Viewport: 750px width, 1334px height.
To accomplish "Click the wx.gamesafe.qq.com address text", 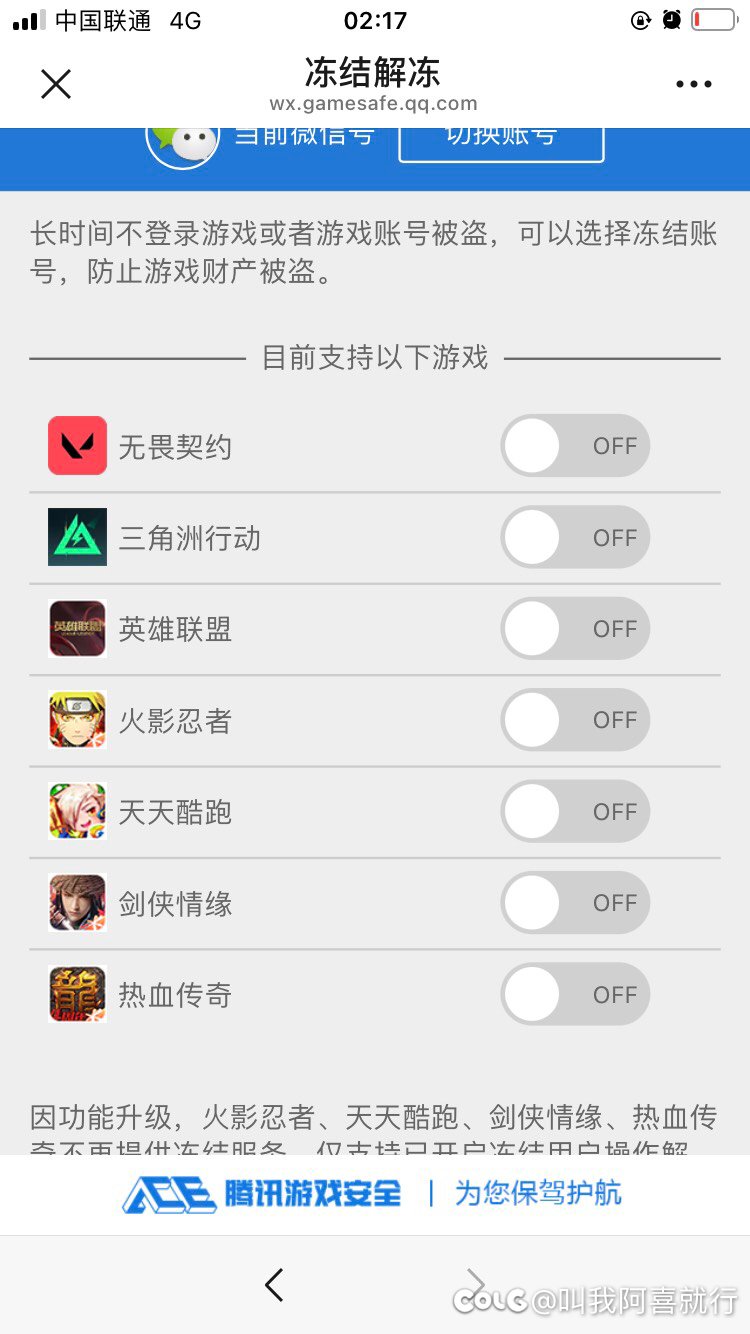I will pos(375,104).
